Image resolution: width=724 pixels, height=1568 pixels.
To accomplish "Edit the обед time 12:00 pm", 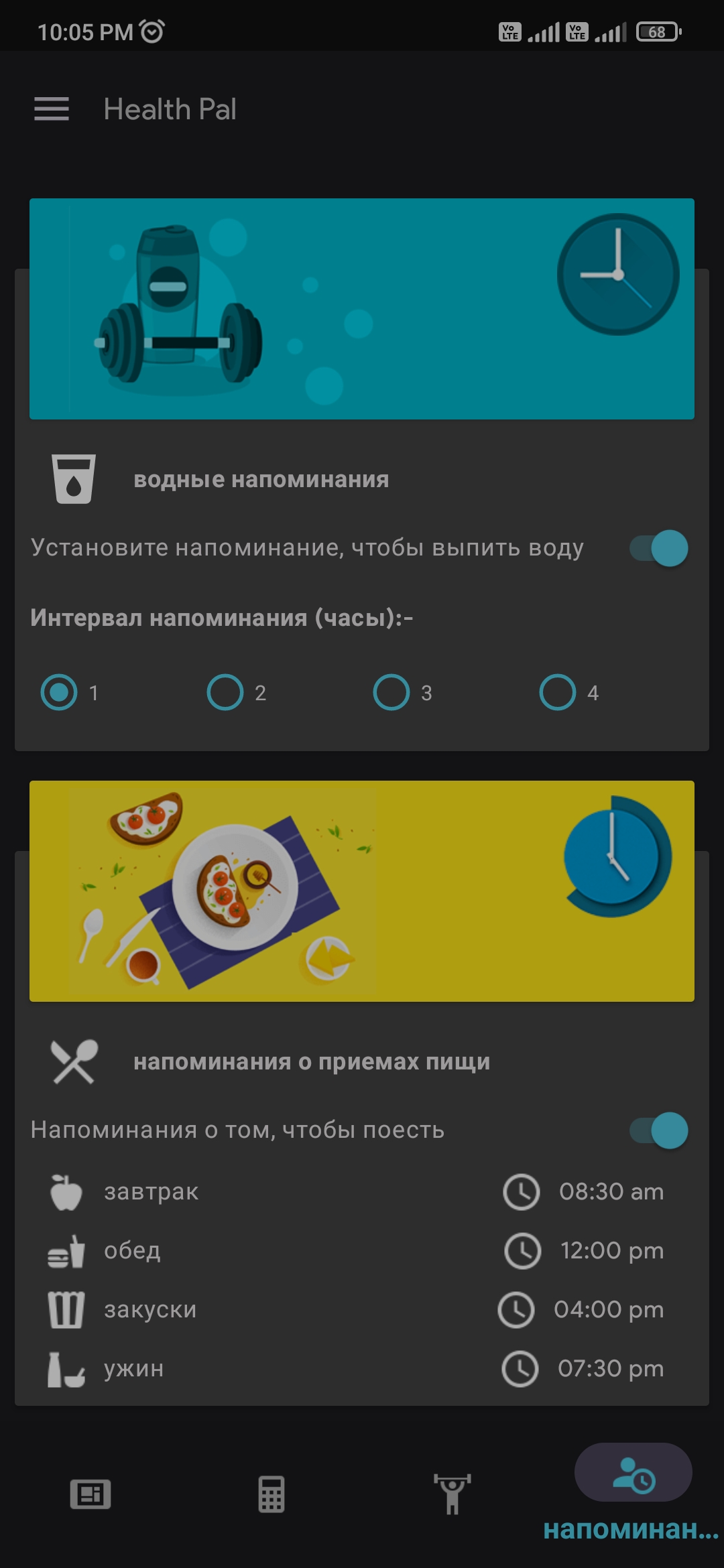I will coord(584,1251).
